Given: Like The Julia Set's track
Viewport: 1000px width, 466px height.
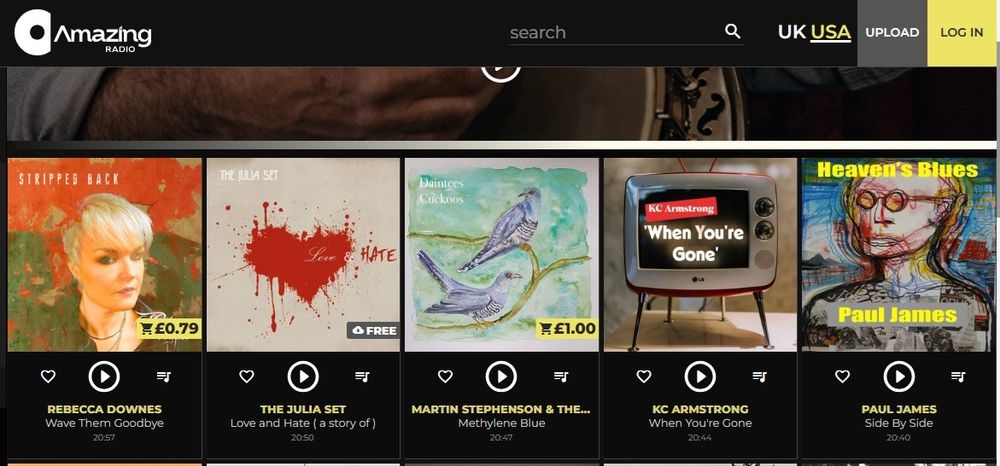Looking at the screenshot, I should click(246, 376).
